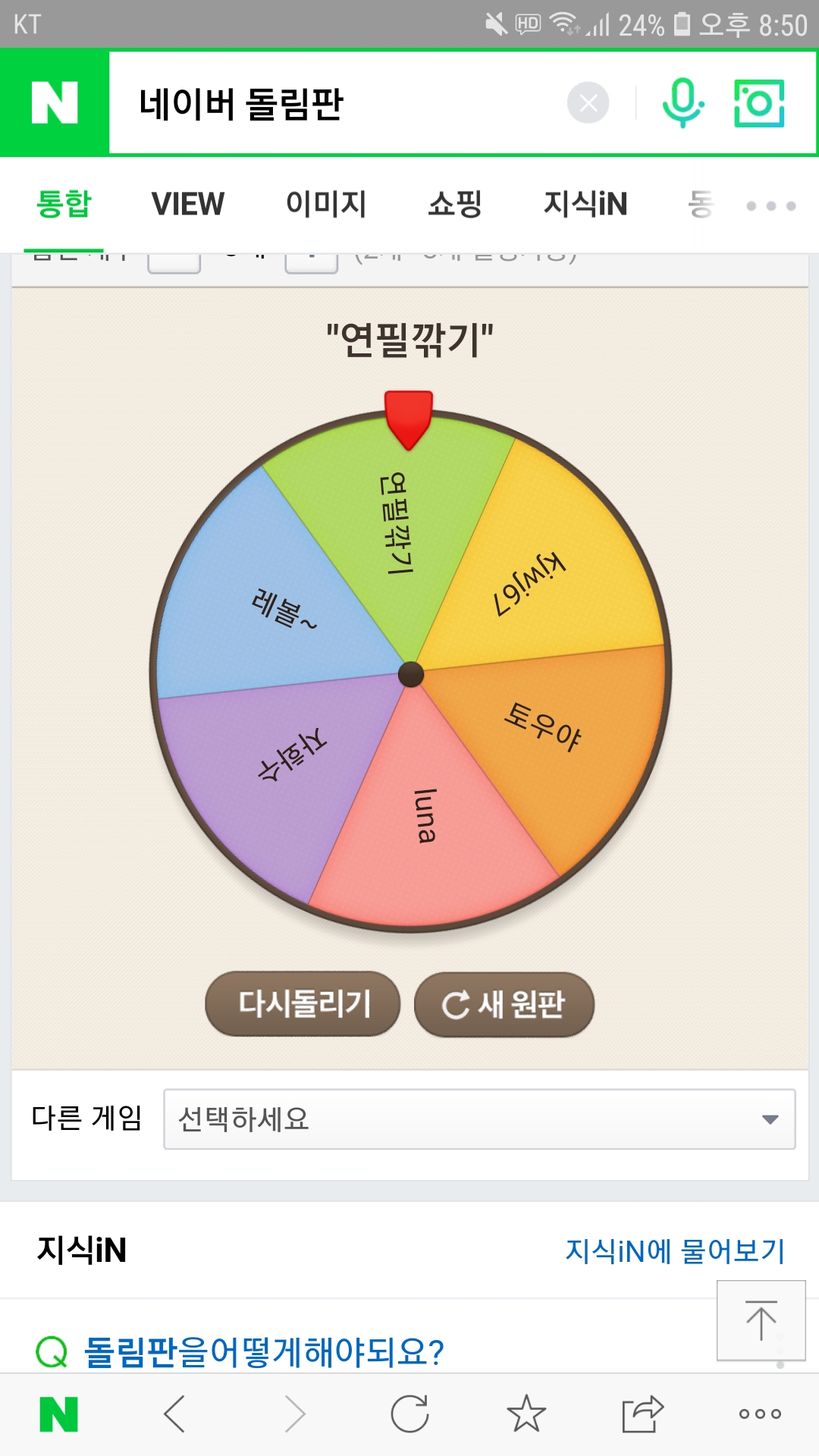Spin the wheel again with 다시돌리기
Image resolution: width=819 pixels, height=1456 pixels.
click(x=303, y=1004)
